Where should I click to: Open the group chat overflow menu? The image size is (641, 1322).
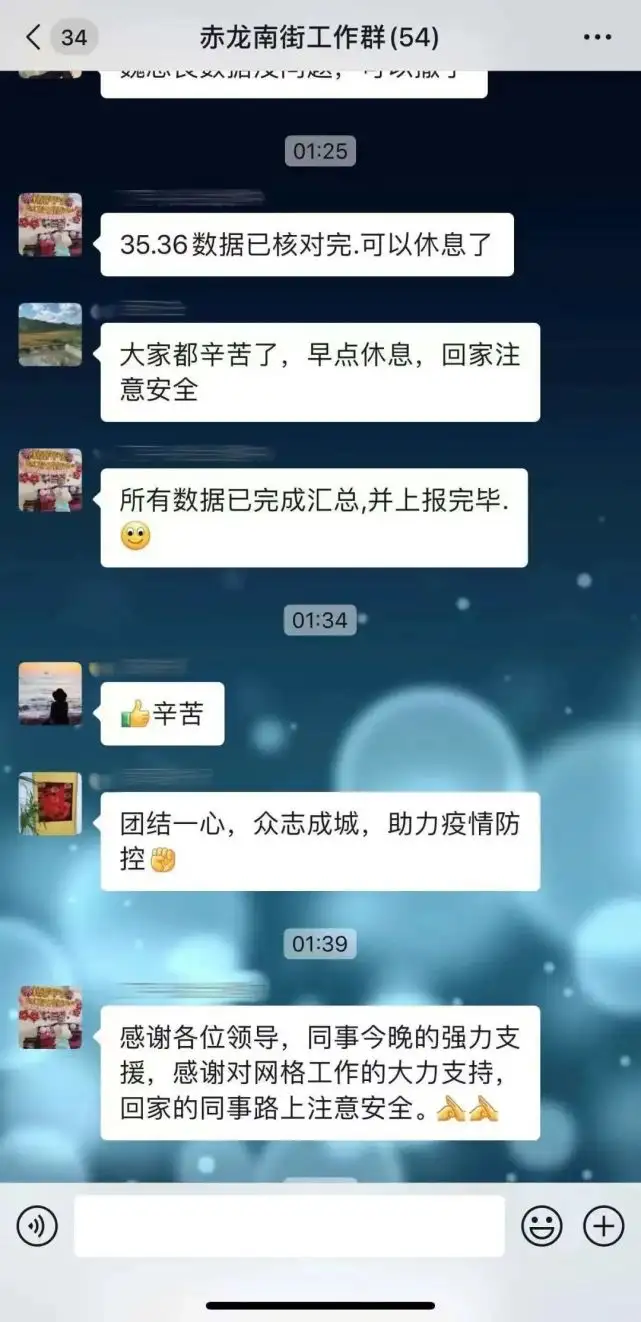point(597,38)
